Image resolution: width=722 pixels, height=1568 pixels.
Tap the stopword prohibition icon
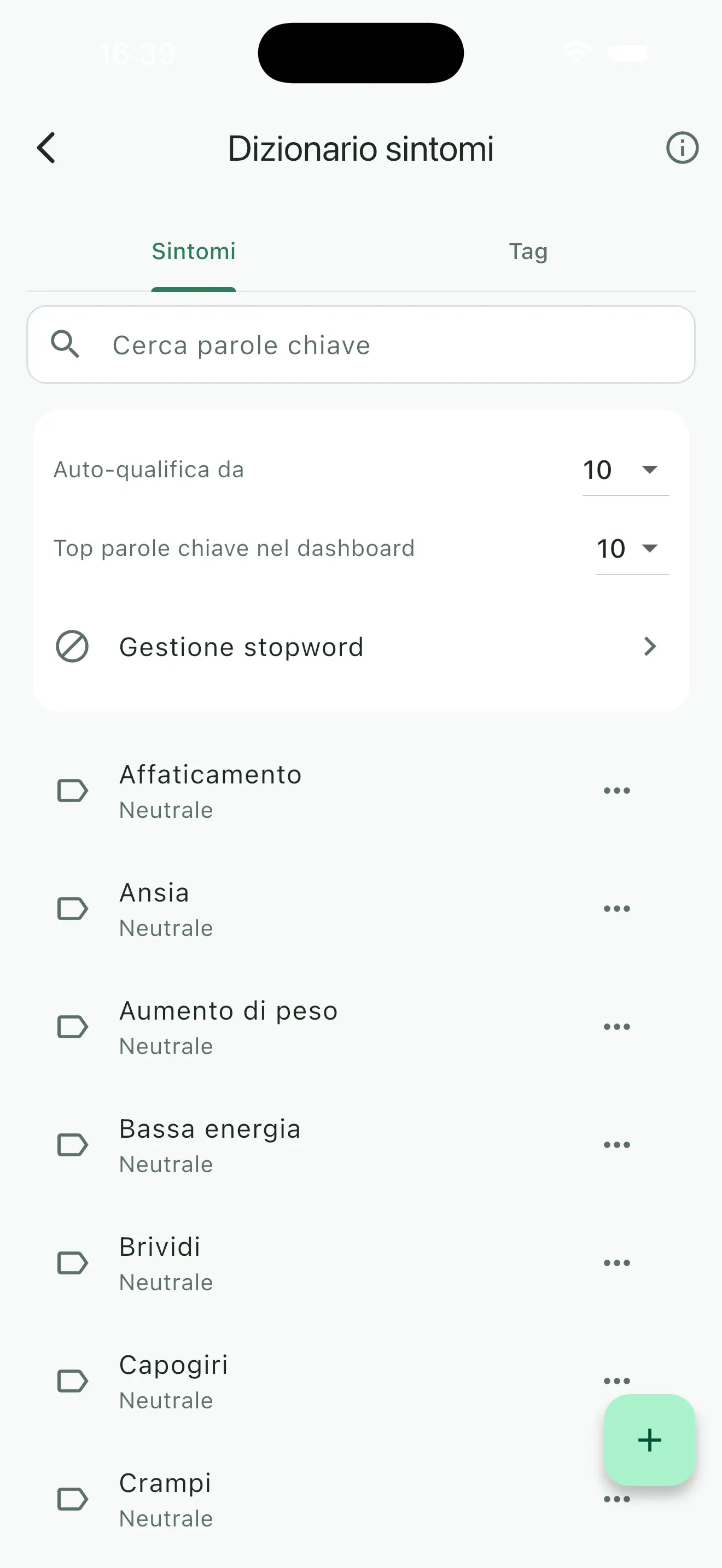[72, 646]
